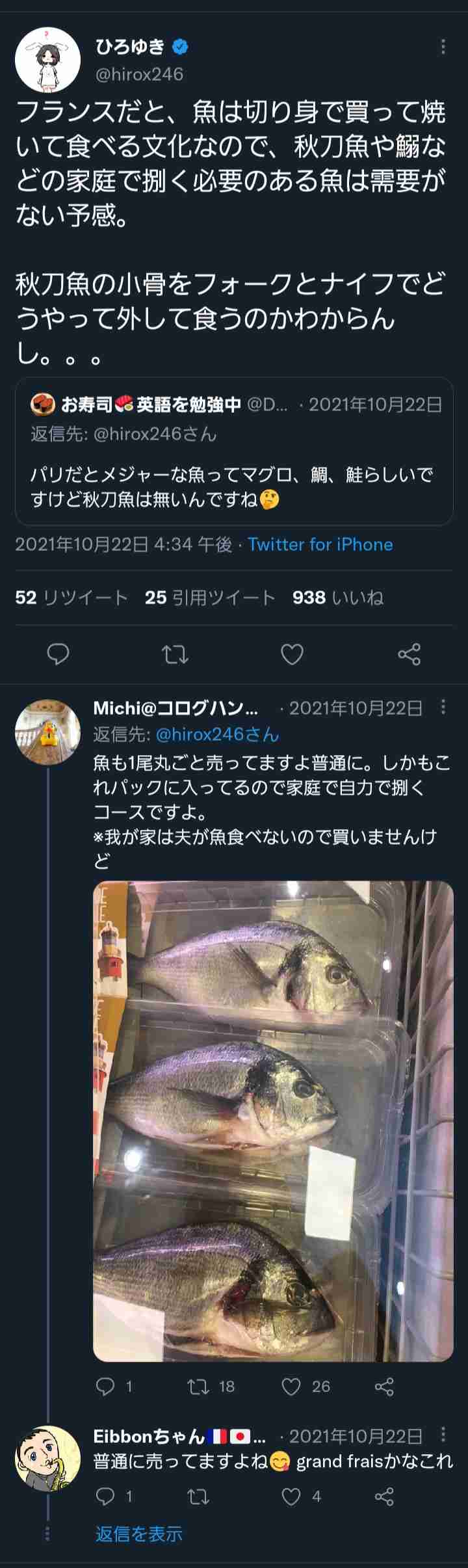This screenshot has height=1568, width=468.
Task: Retweet Michi's reply with 18 retweets
Action: [198, 1387]
